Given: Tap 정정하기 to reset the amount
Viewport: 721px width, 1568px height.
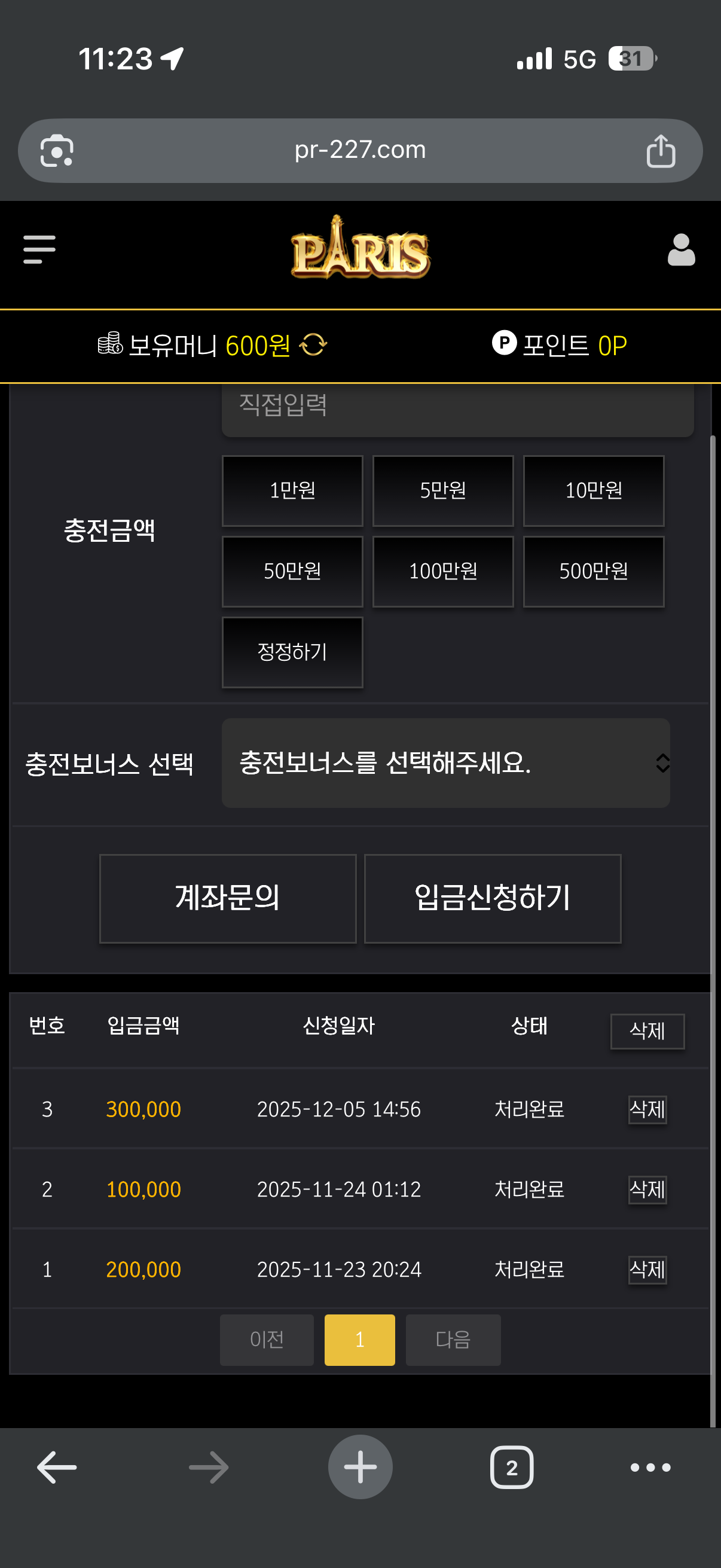Looking at the screenshot, I should click(292, 652).
